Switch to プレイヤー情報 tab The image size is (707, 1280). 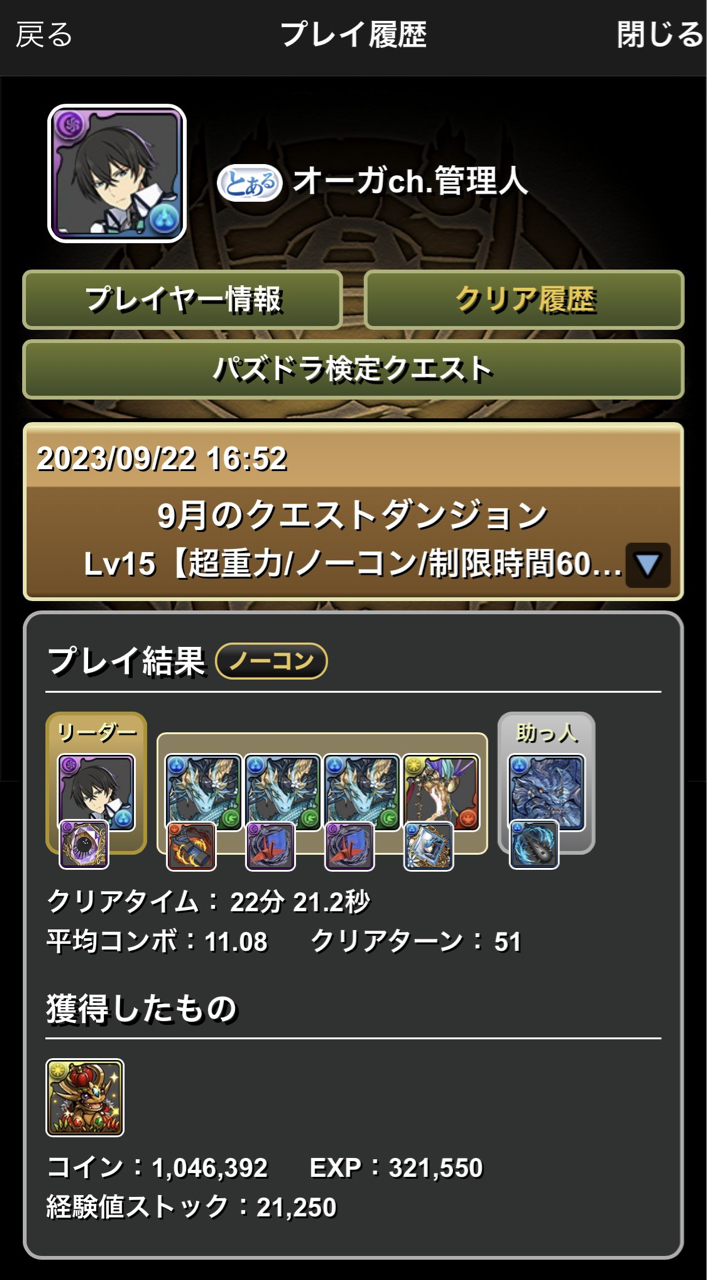[x=182, y=300]
